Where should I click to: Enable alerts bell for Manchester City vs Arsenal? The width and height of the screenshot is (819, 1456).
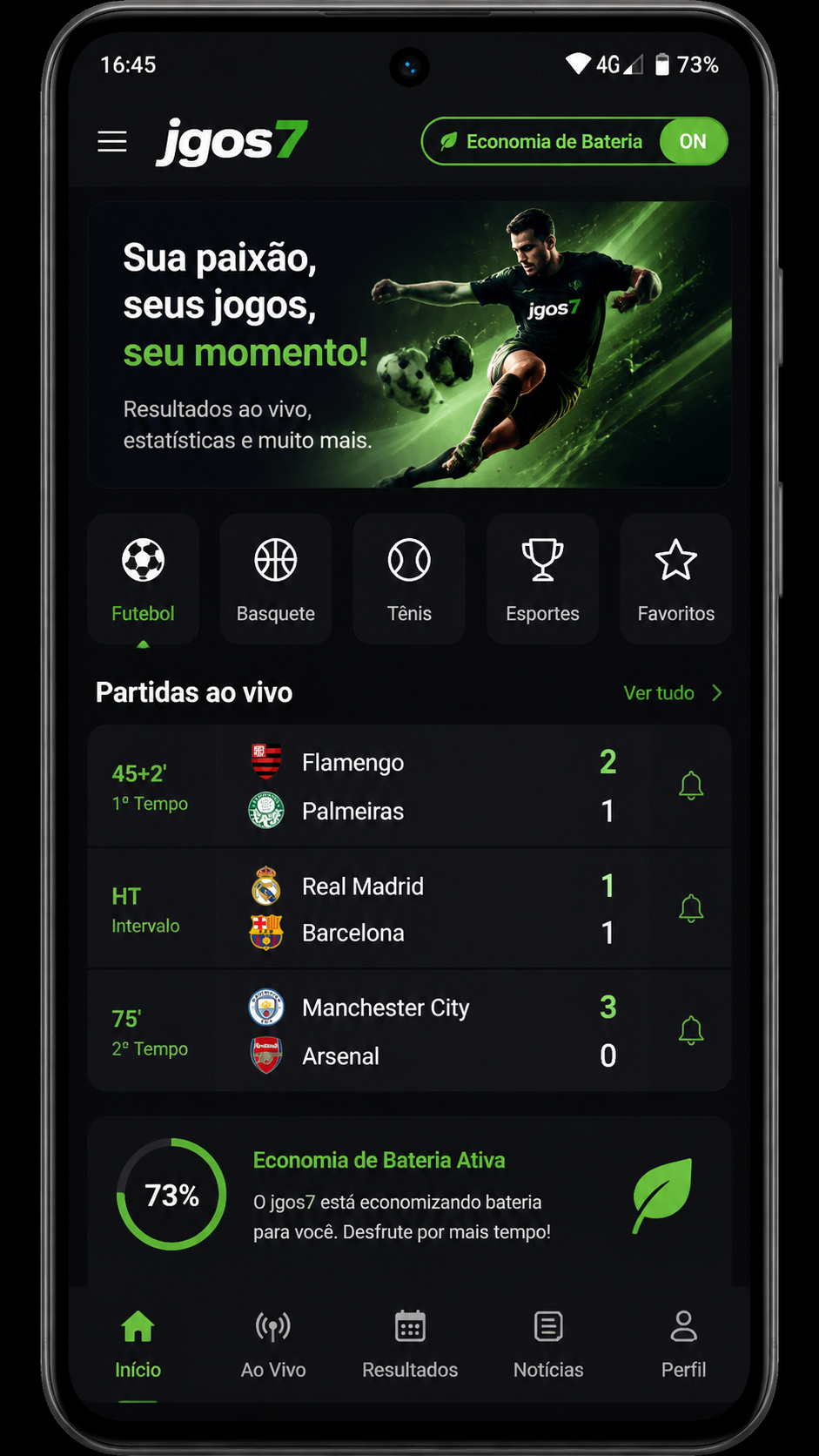691,1030
